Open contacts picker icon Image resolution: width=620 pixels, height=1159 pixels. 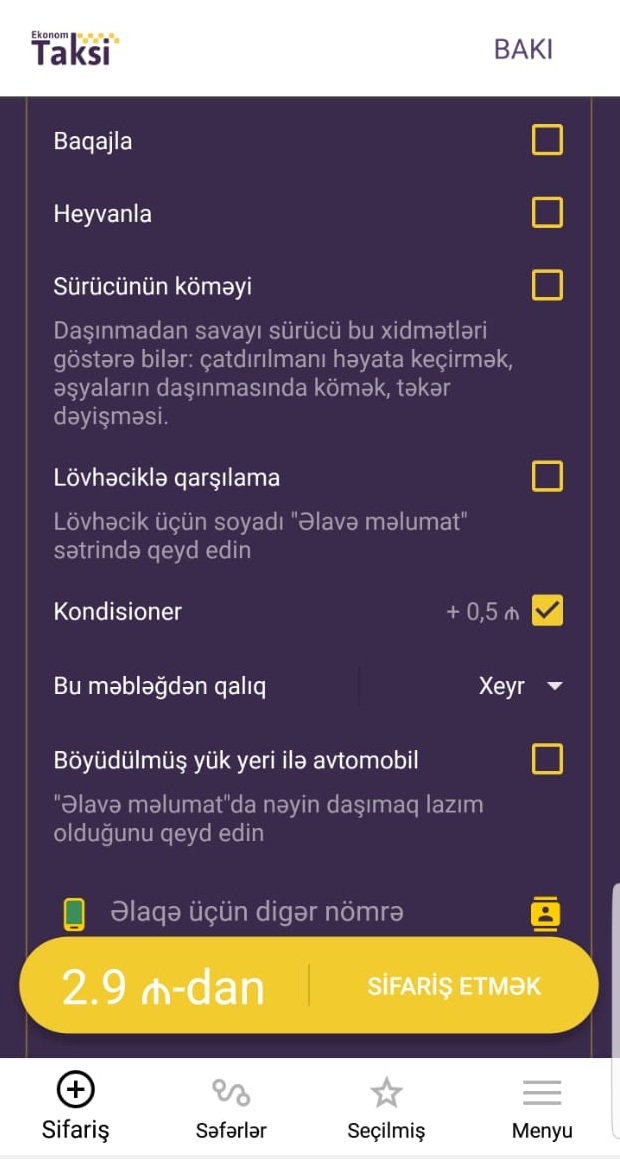click(545, 914)
